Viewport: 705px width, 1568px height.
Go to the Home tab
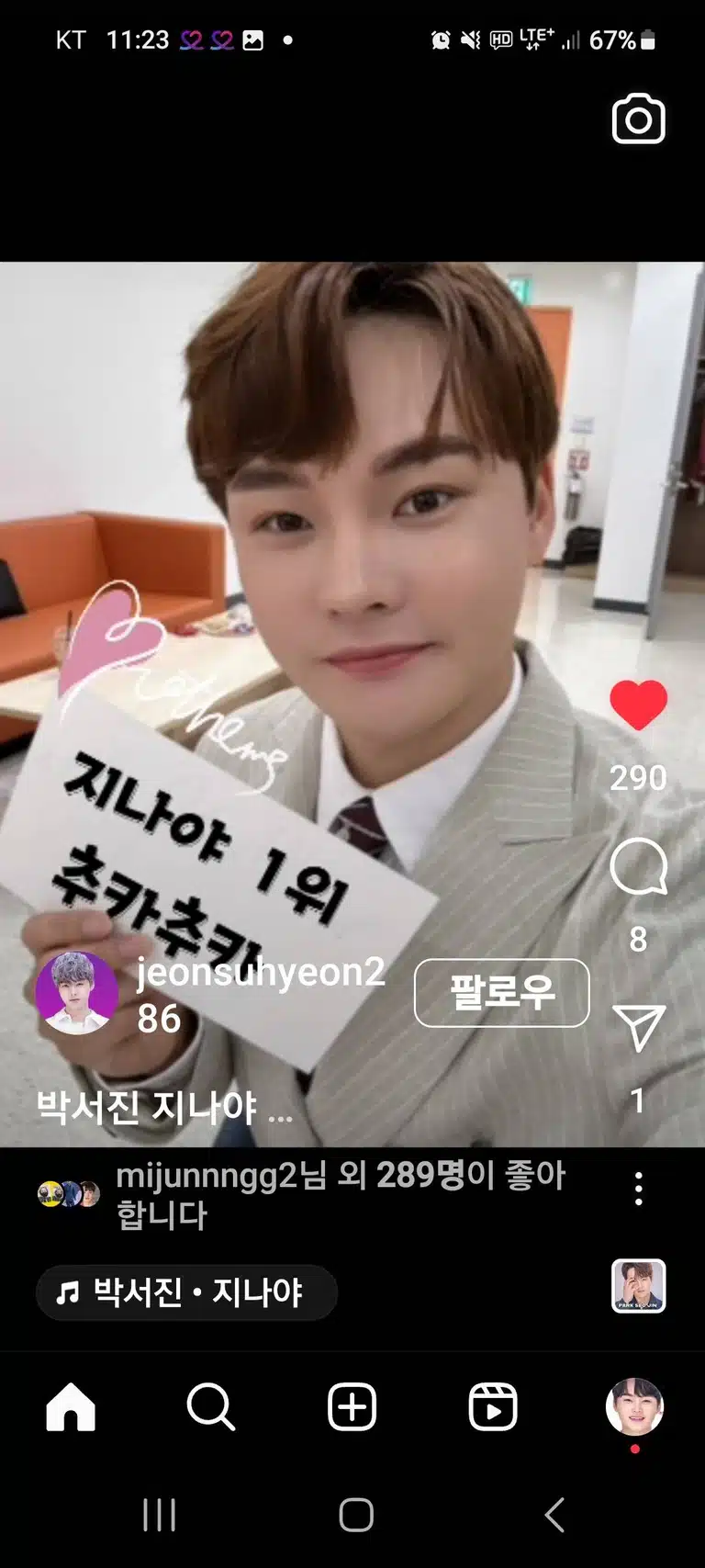tap(71, 1407)
